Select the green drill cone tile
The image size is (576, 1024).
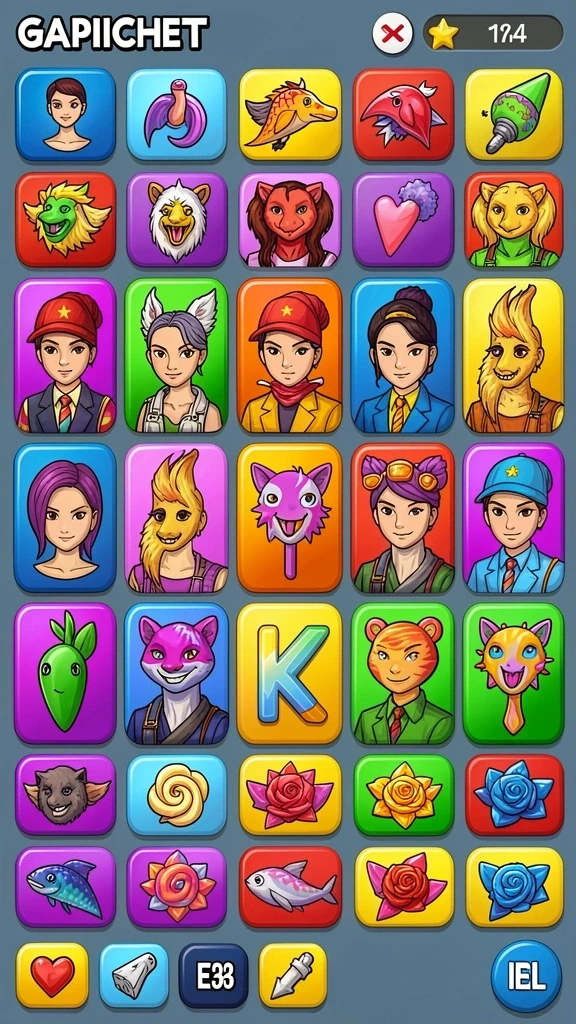point(514,114)
